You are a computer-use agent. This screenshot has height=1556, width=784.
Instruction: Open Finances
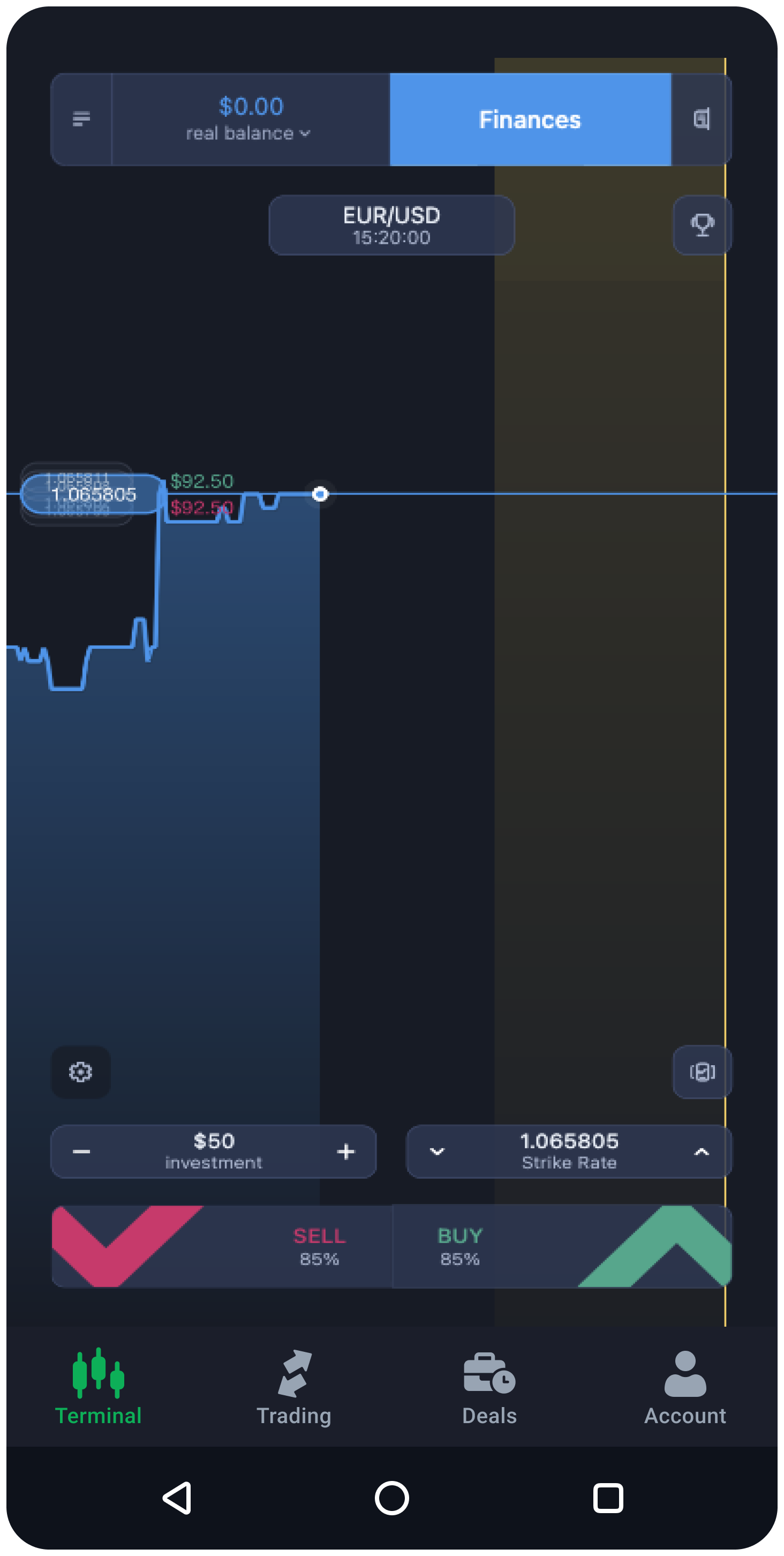(x=529, y=119)
